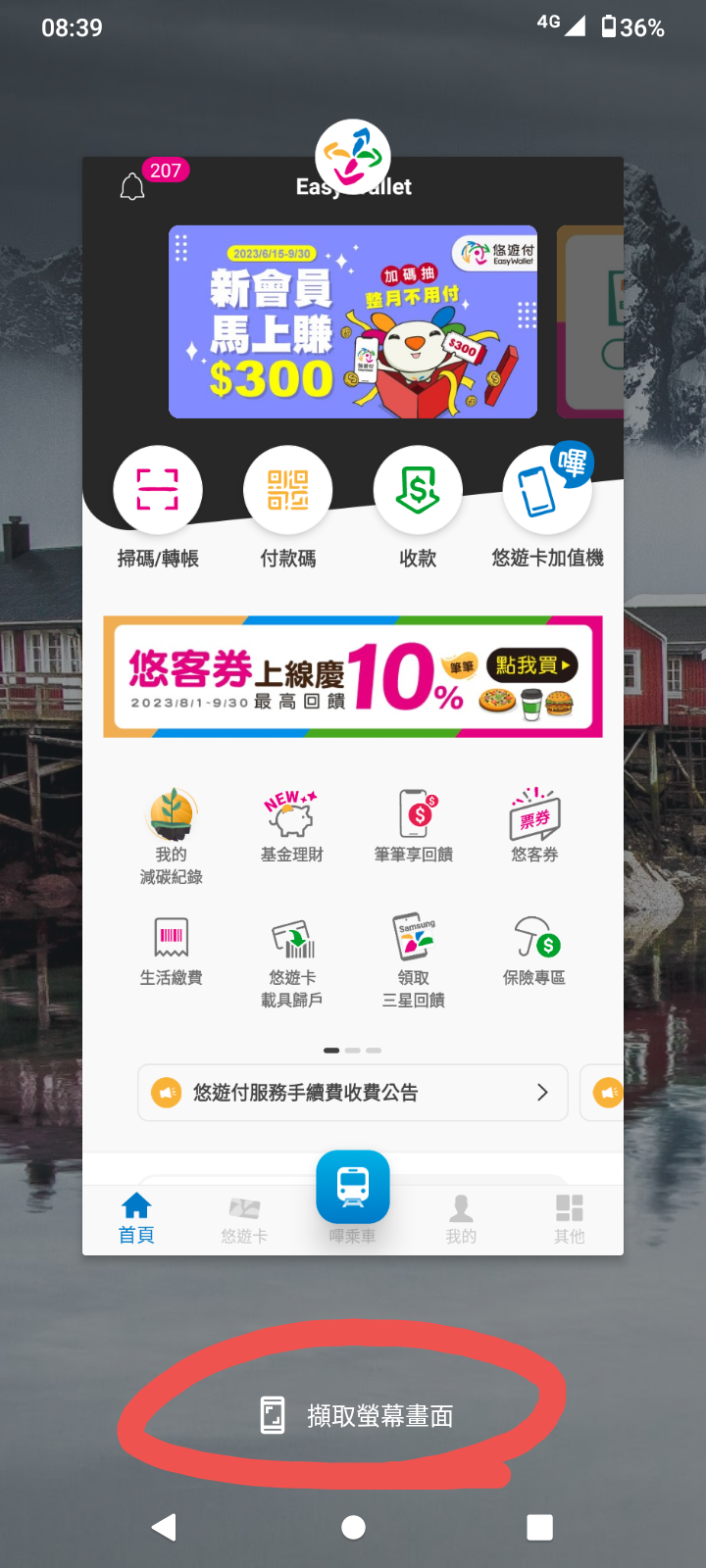Go to the home screen

[x=353, y=1527]
